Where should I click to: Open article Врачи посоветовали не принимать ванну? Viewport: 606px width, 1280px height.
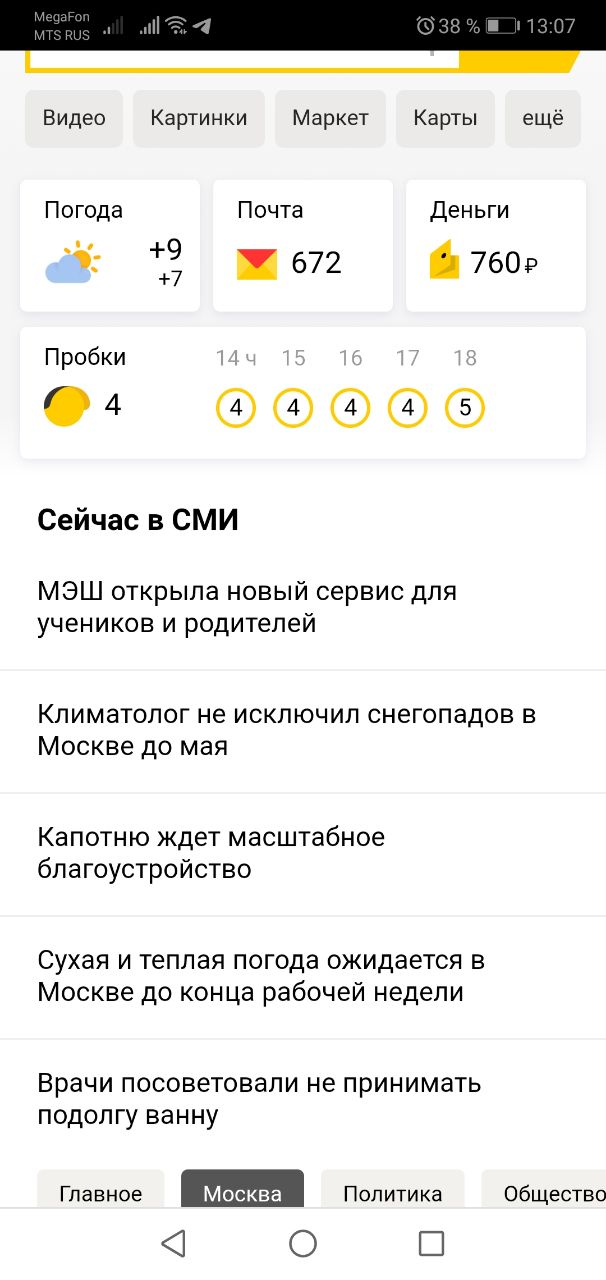click(259, 1099)
